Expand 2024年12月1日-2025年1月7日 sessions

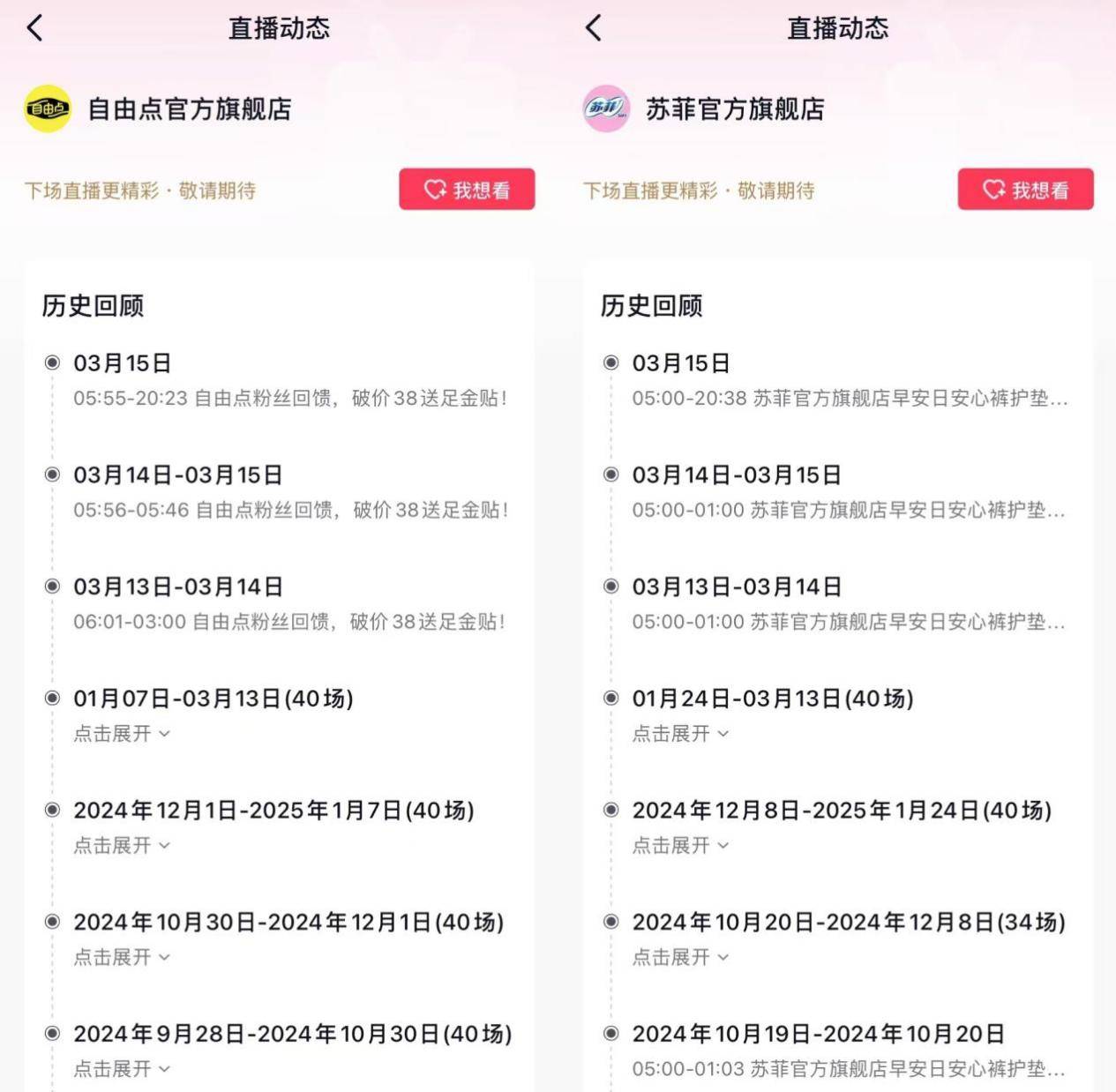coord(122,845)
